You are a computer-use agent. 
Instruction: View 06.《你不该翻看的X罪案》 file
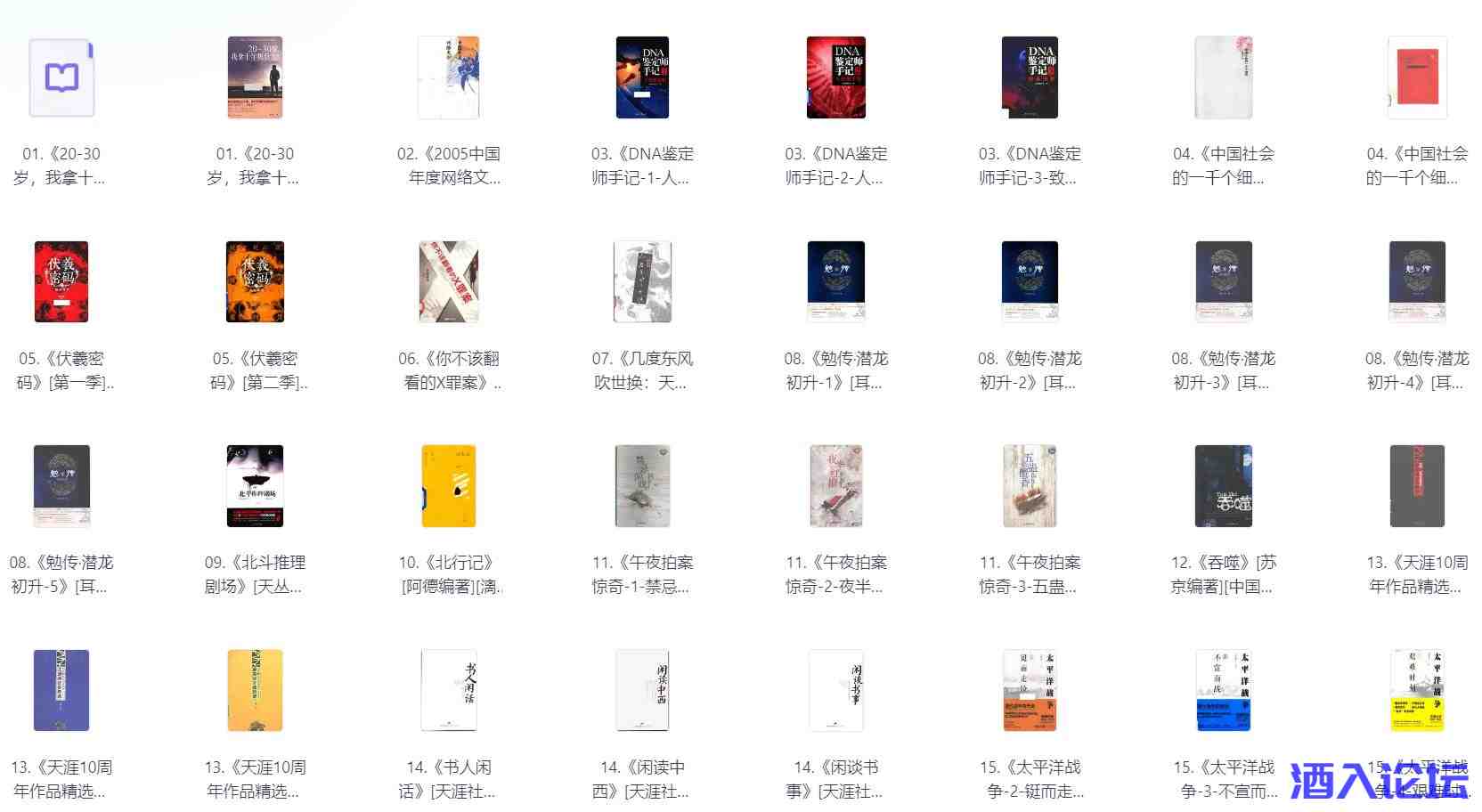point(449,282)
